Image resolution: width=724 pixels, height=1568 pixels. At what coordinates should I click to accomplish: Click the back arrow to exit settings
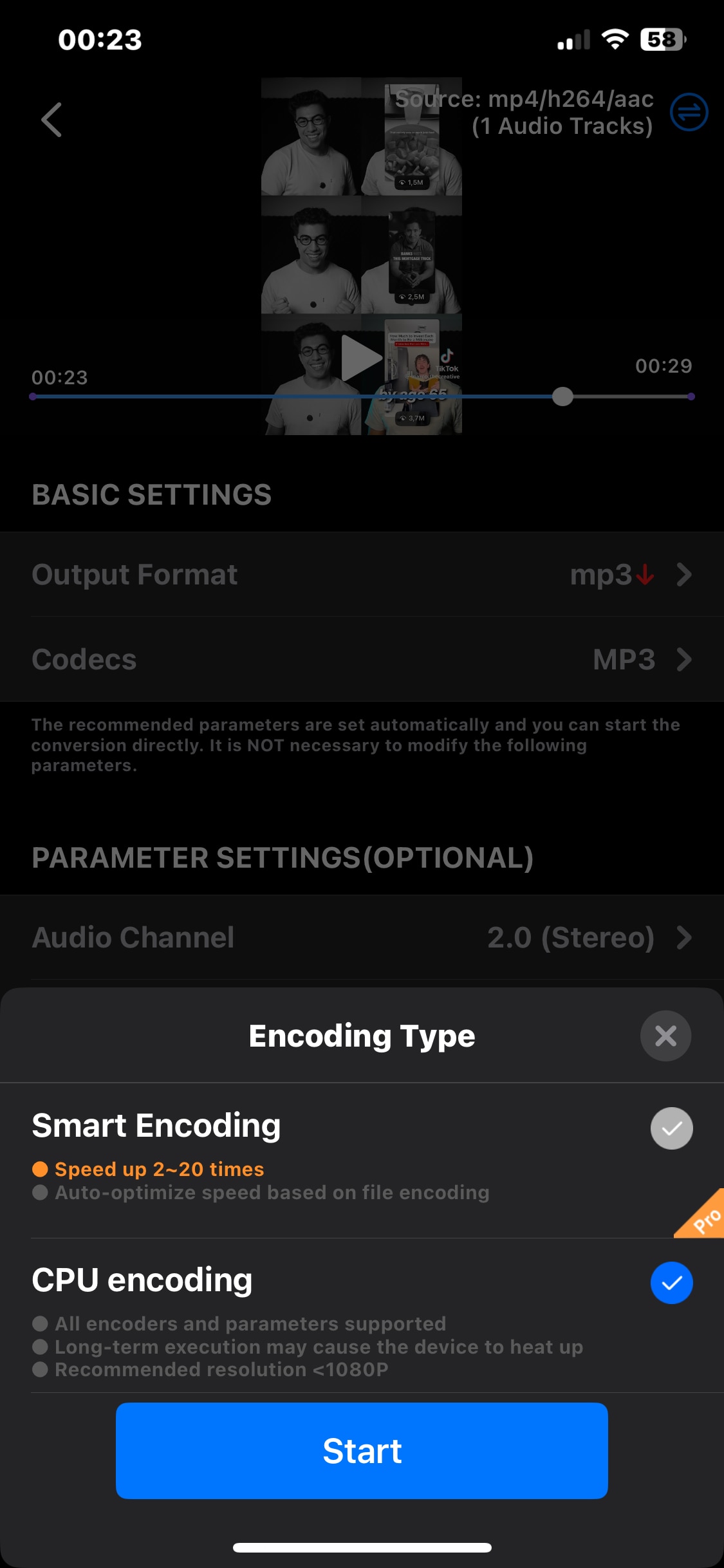[x=52, y=120]
